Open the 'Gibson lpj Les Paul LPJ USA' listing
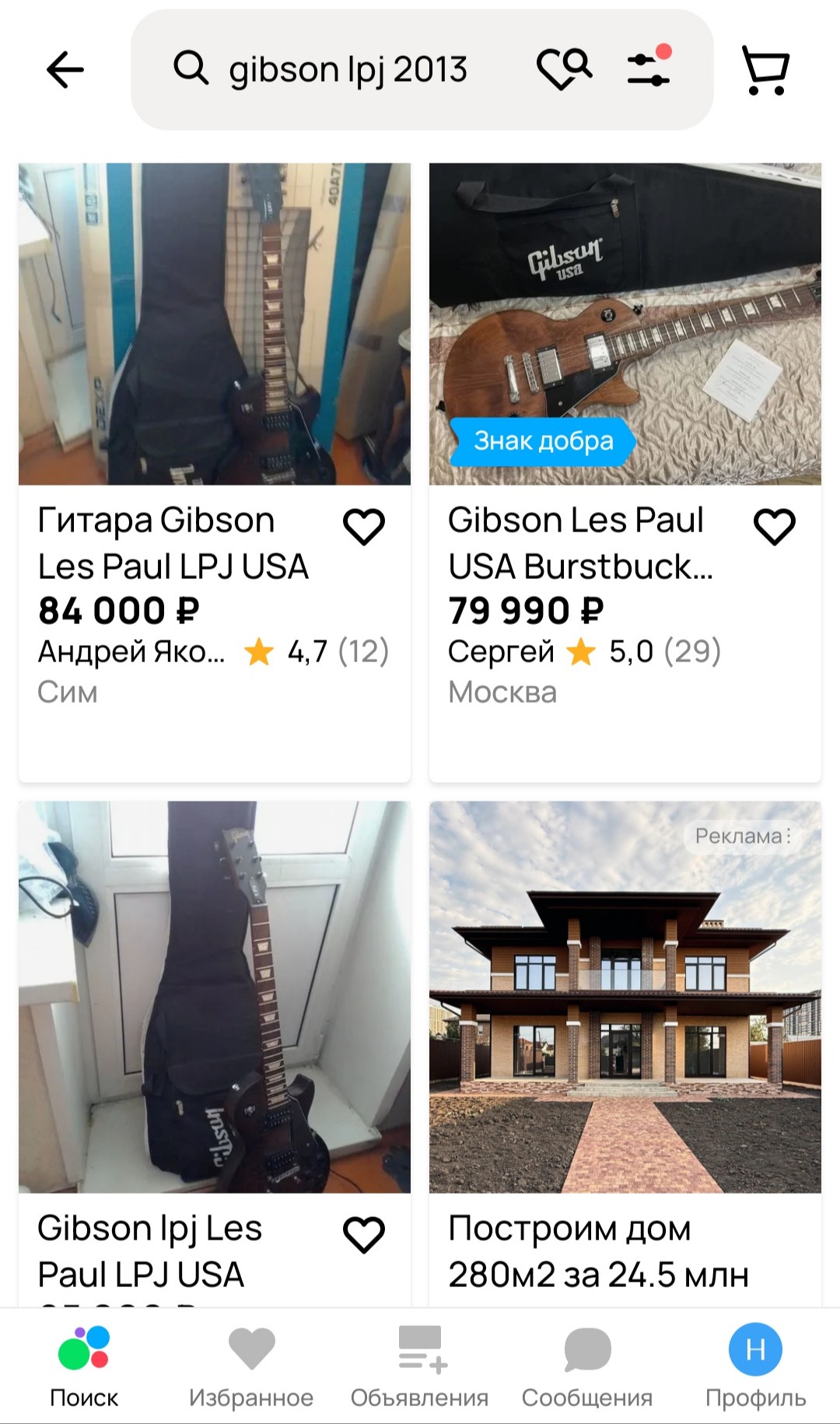Screen dimensions: 840x1424 pos(214,997)
